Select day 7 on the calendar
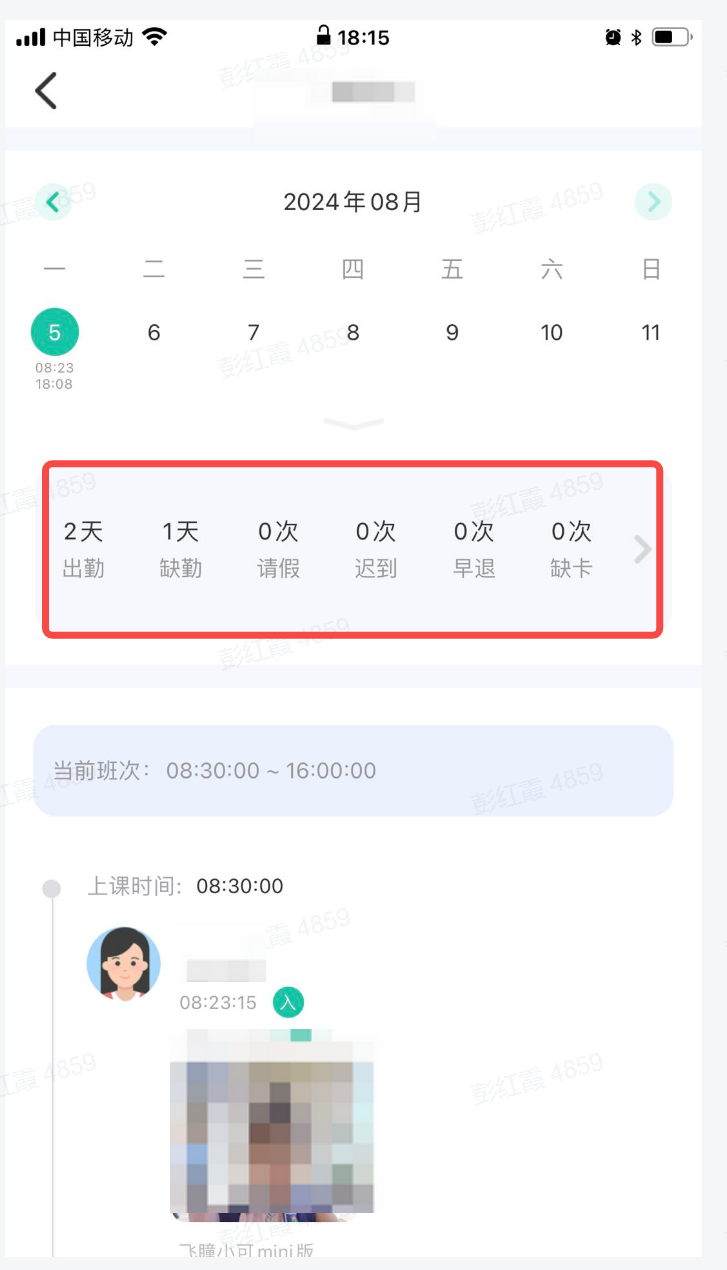Image resolution: width=727 pixels, height=1270 pixels. click(254, 333)
